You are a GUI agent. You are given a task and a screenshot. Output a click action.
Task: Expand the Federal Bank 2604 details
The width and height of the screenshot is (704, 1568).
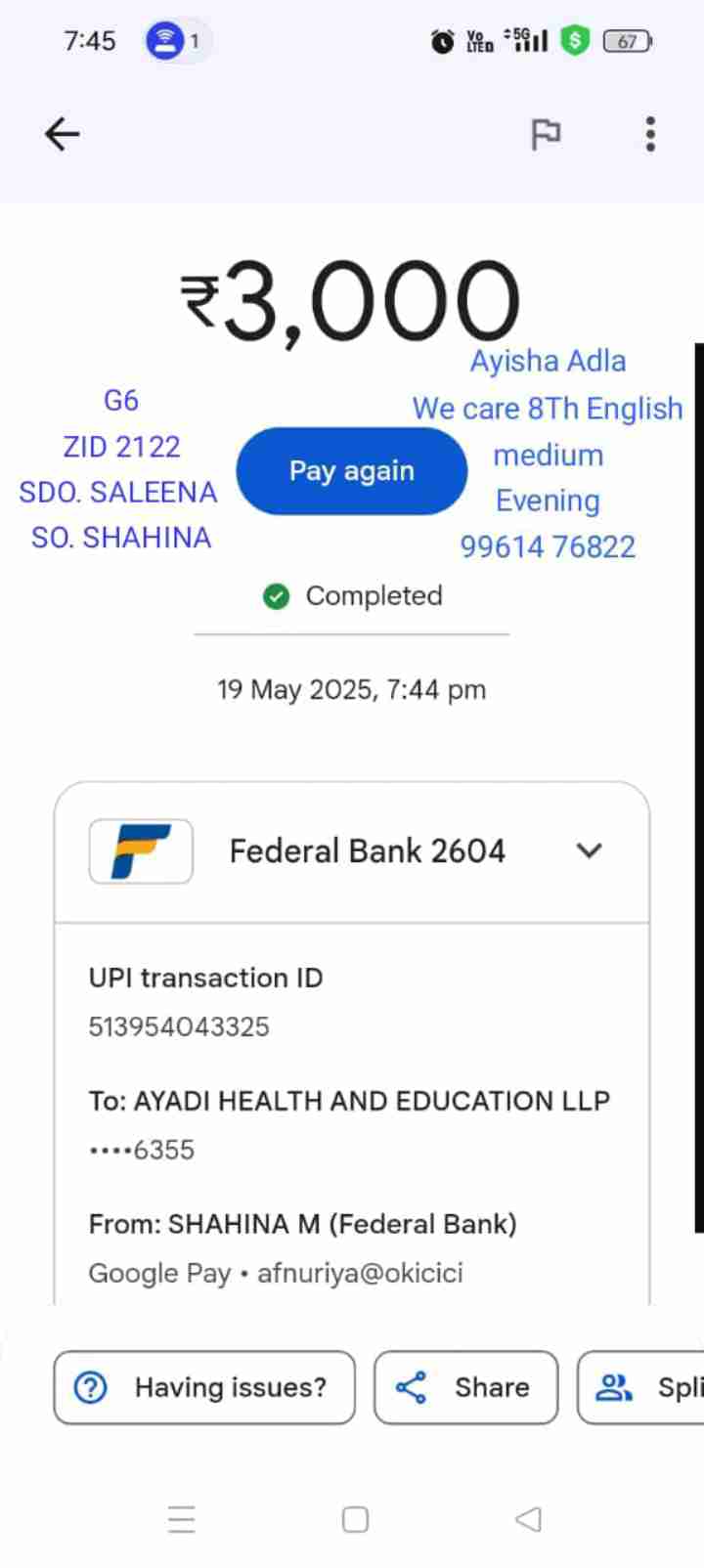coord(589,850)
